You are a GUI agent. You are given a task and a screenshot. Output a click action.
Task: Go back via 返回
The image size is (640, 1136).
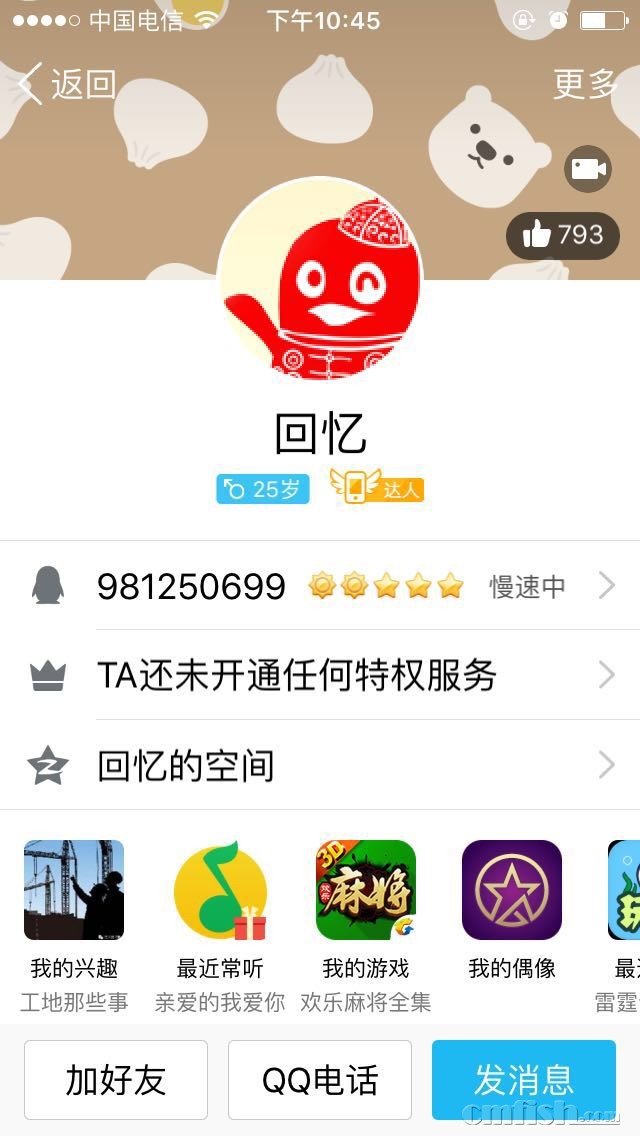(x=68, y=84)
